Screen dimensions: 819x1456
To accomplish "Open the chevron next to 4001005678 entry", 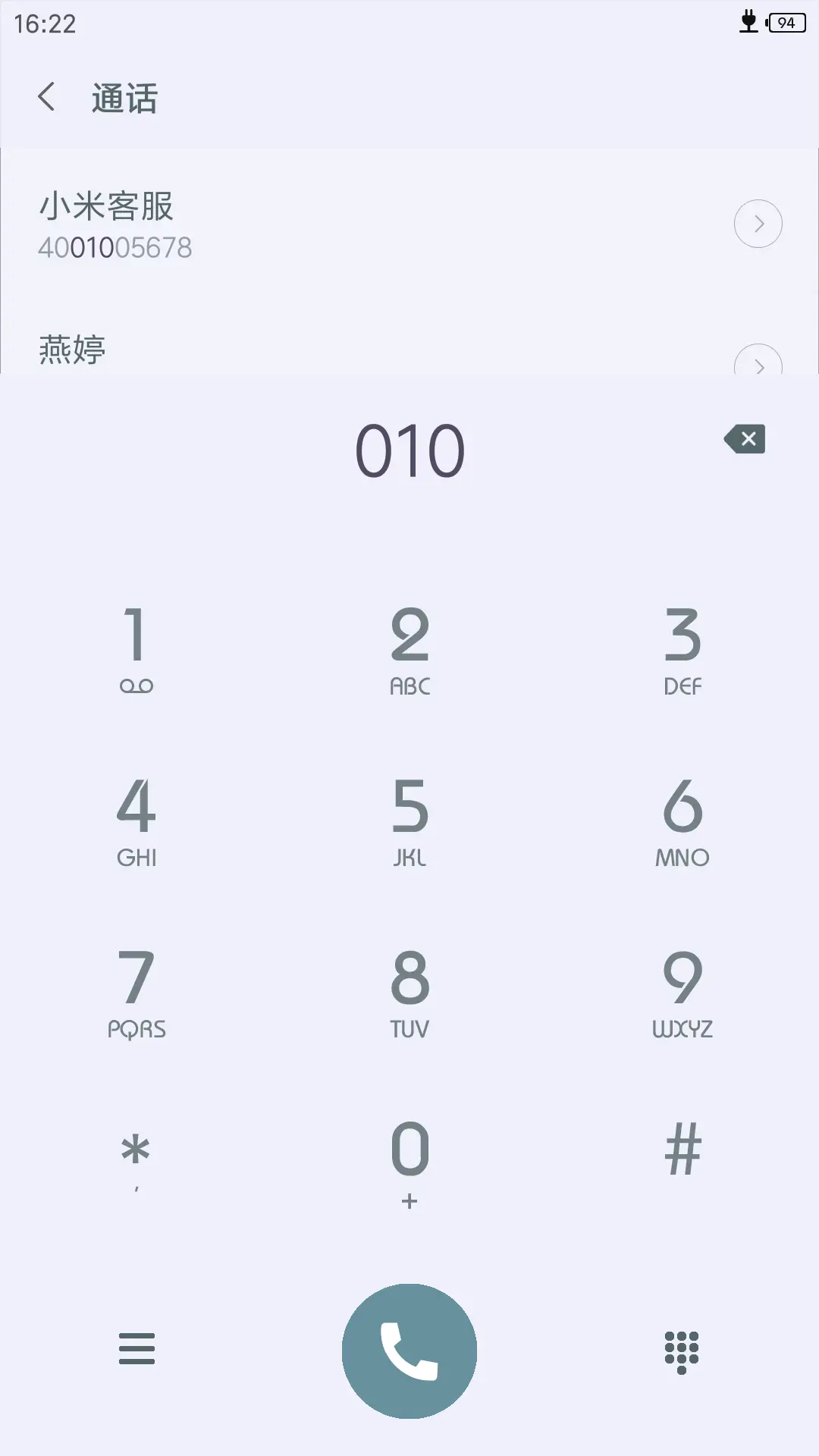I will click(758, 224).
